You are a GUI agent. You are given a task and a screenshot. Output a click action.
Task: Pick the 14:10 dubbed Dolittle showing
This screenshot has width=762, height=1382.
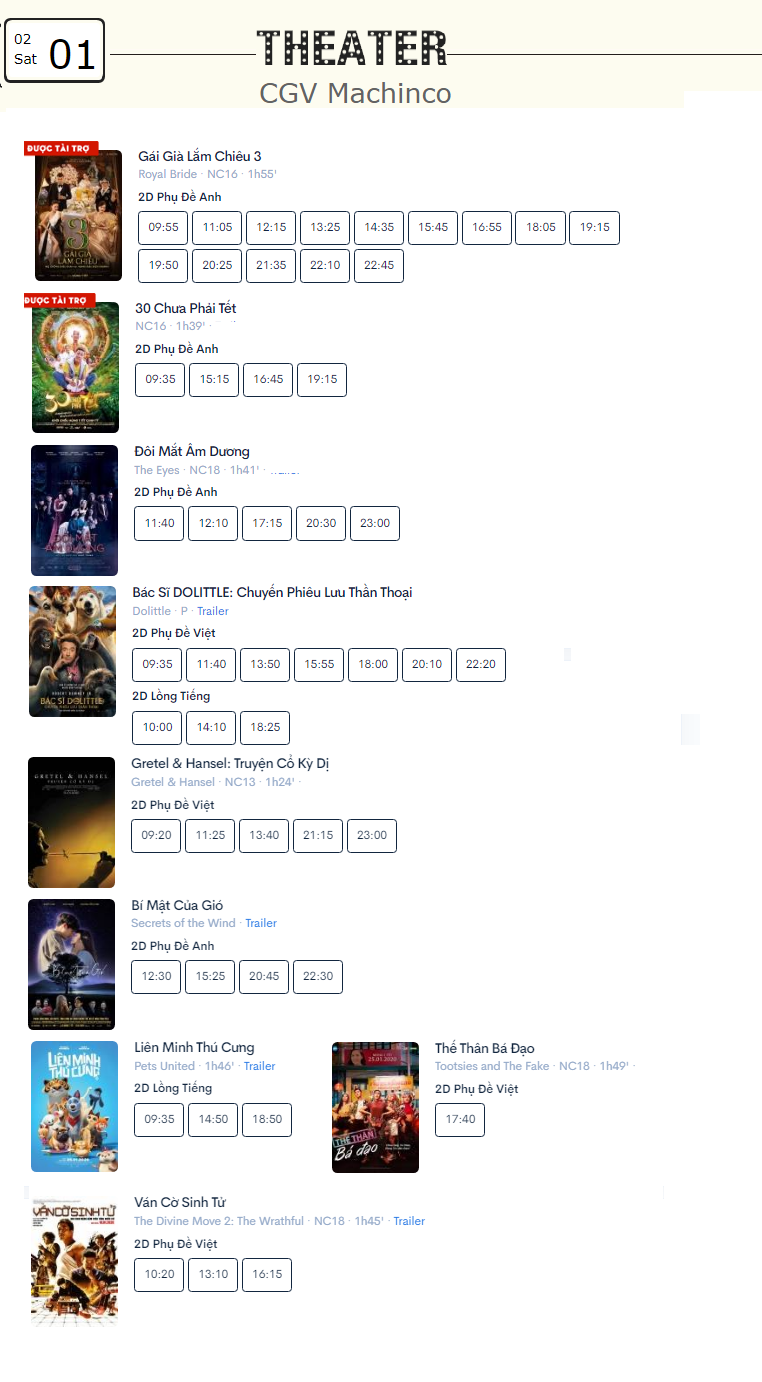tap(211, 728)
